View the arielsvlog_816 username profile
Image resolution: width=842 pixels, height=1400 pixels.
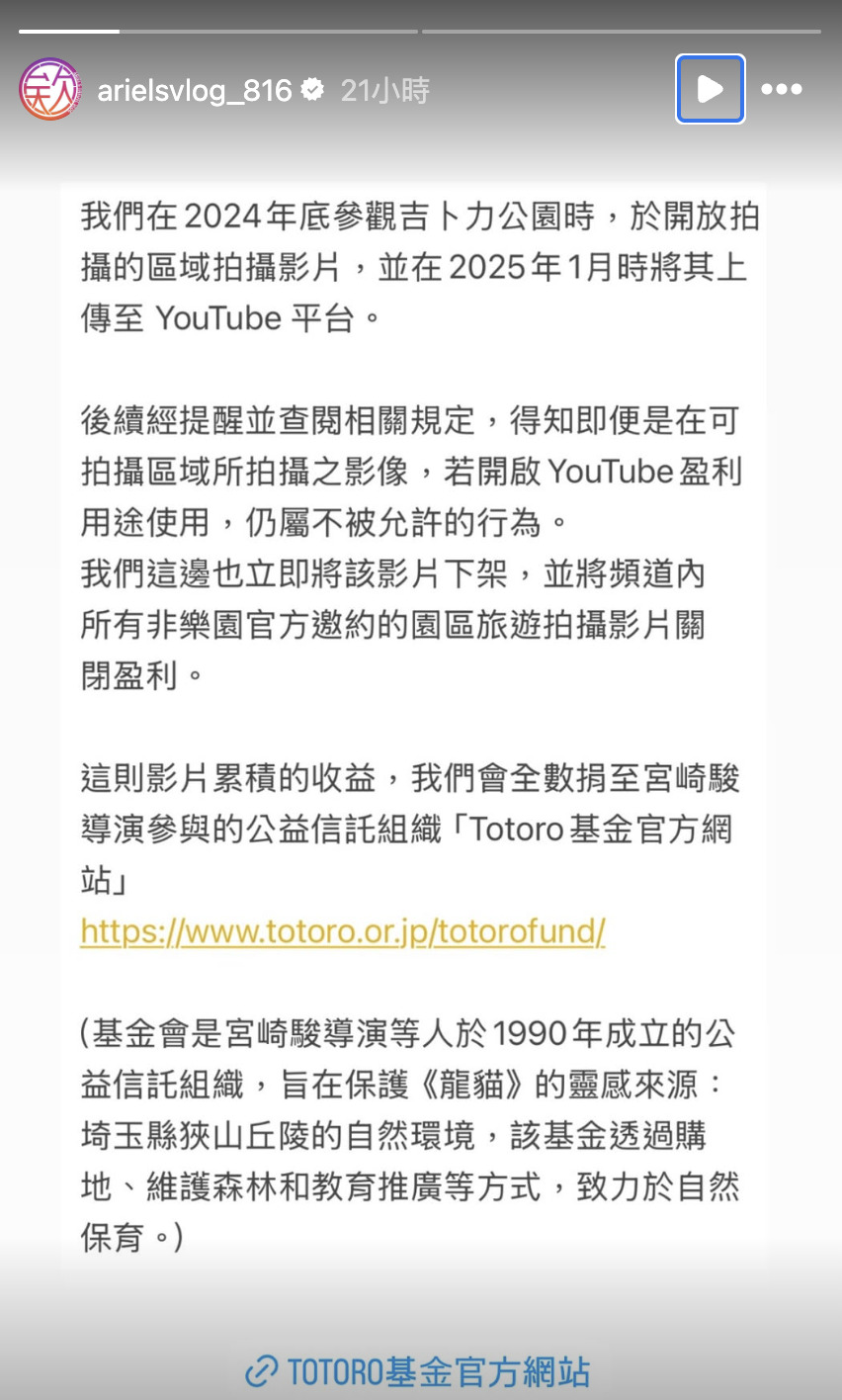click(x=195, y=91)
